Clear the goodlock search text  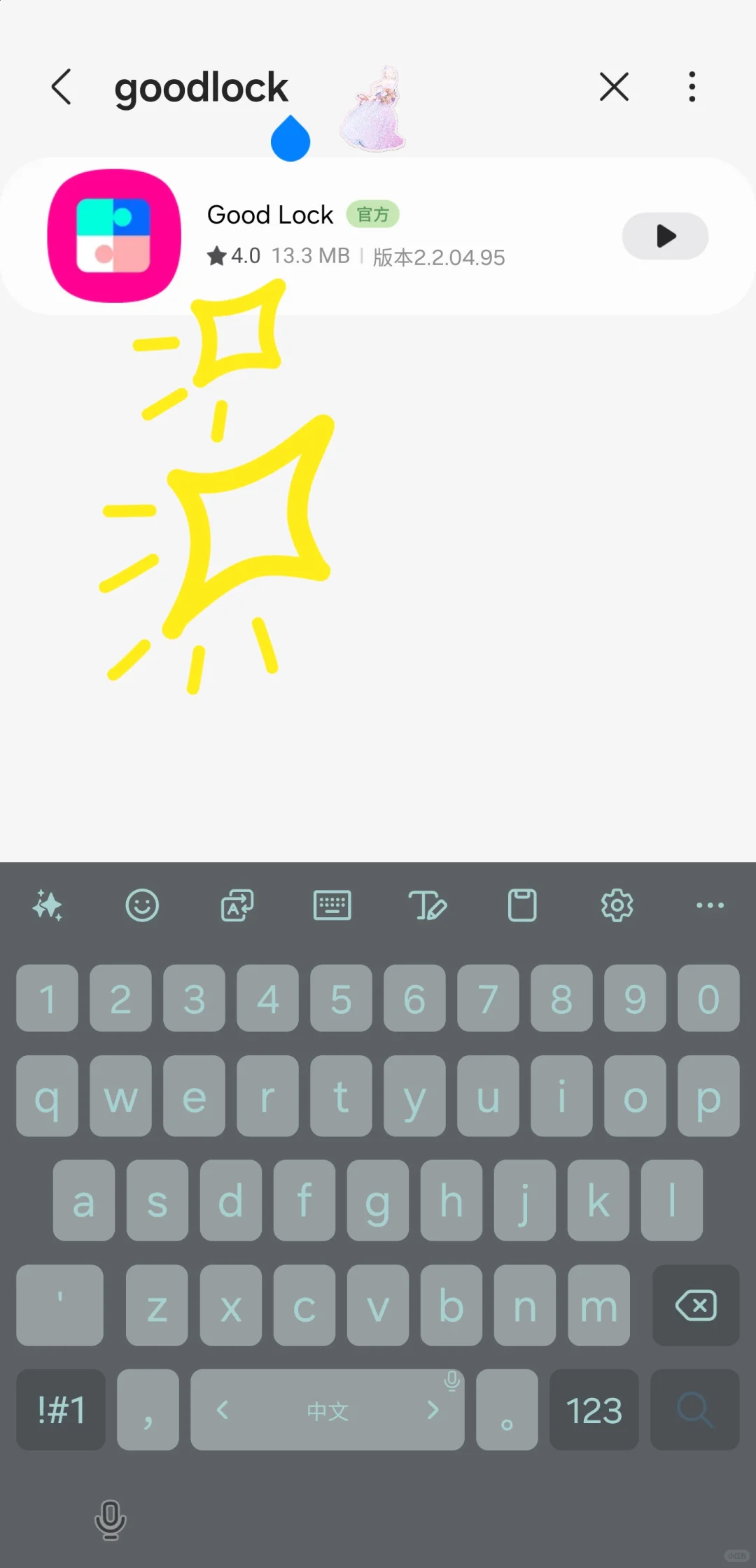[x=614, y=87]
